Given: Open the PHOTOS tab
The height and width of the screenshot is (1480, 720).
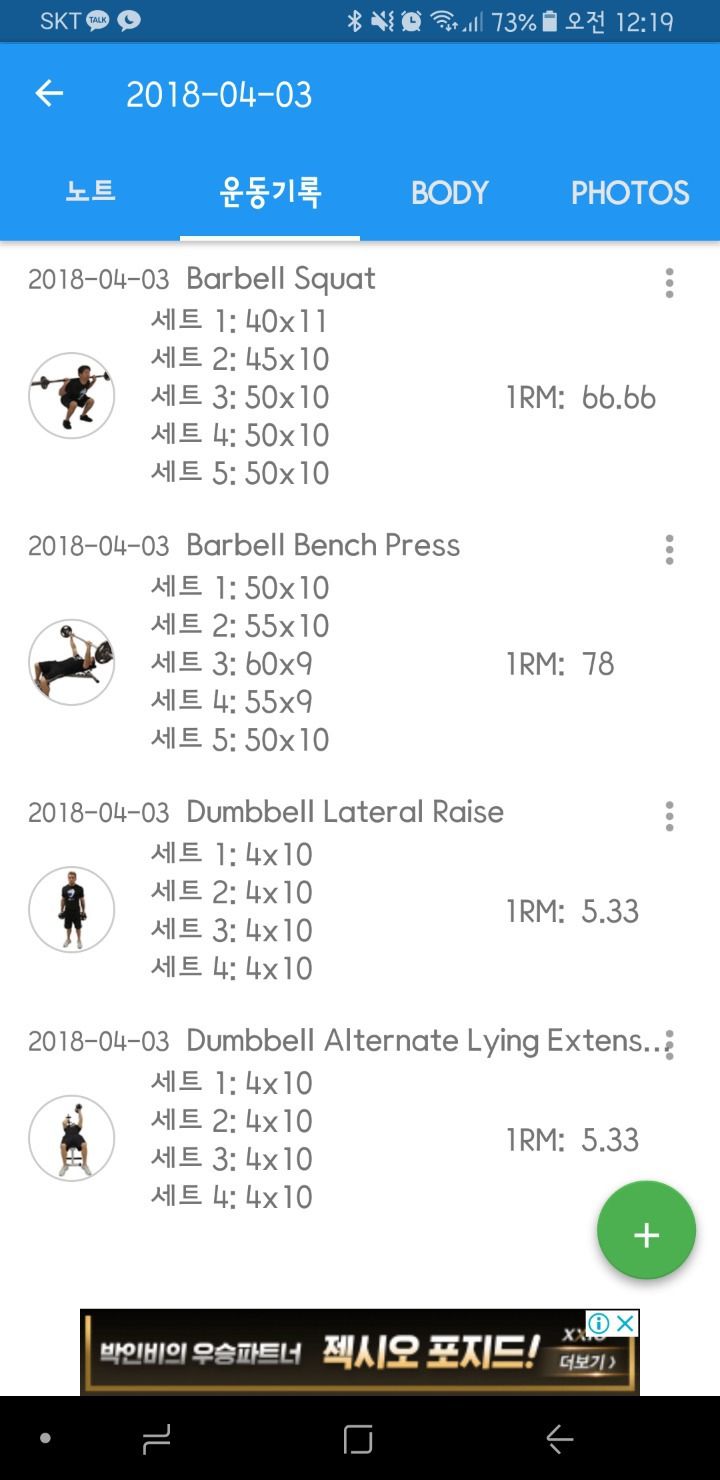Looking at the screenshot, I should (x=630, y=192).
